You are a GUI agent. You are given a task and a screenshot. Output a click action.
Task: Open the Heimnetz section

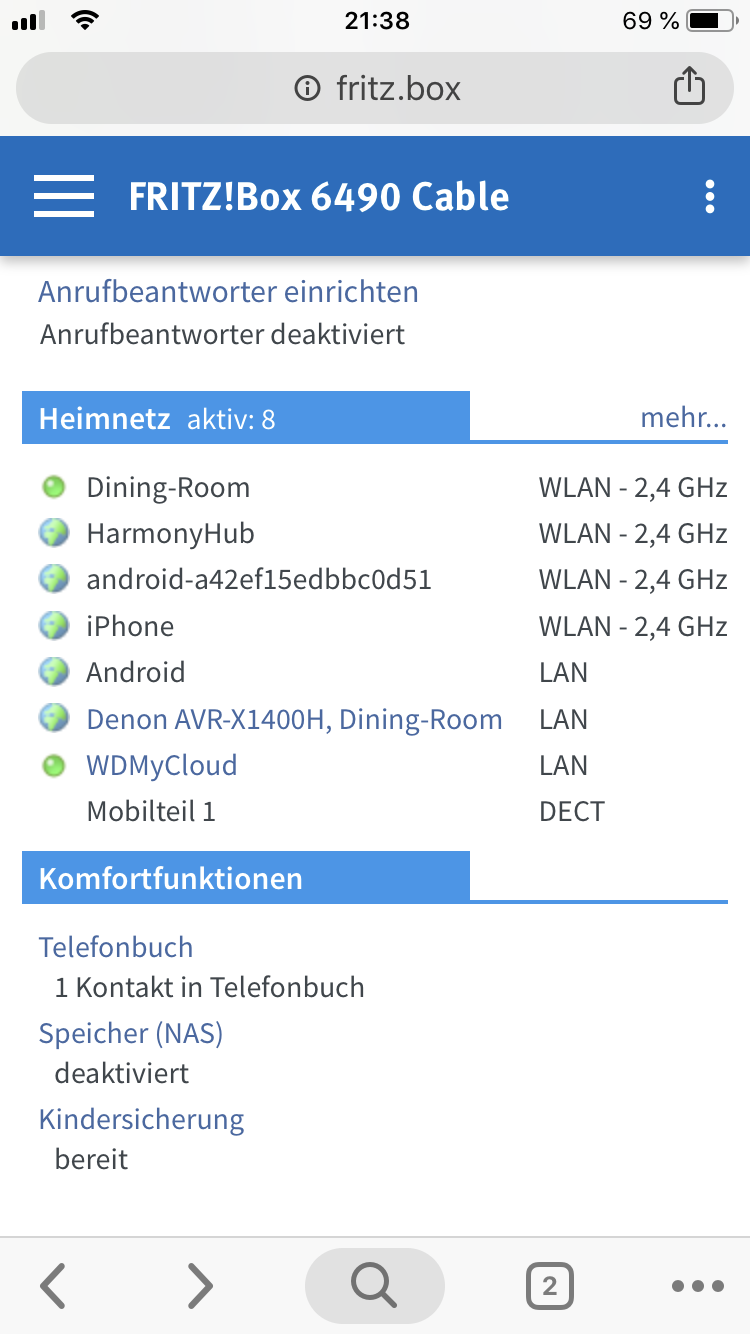[104, 418]
